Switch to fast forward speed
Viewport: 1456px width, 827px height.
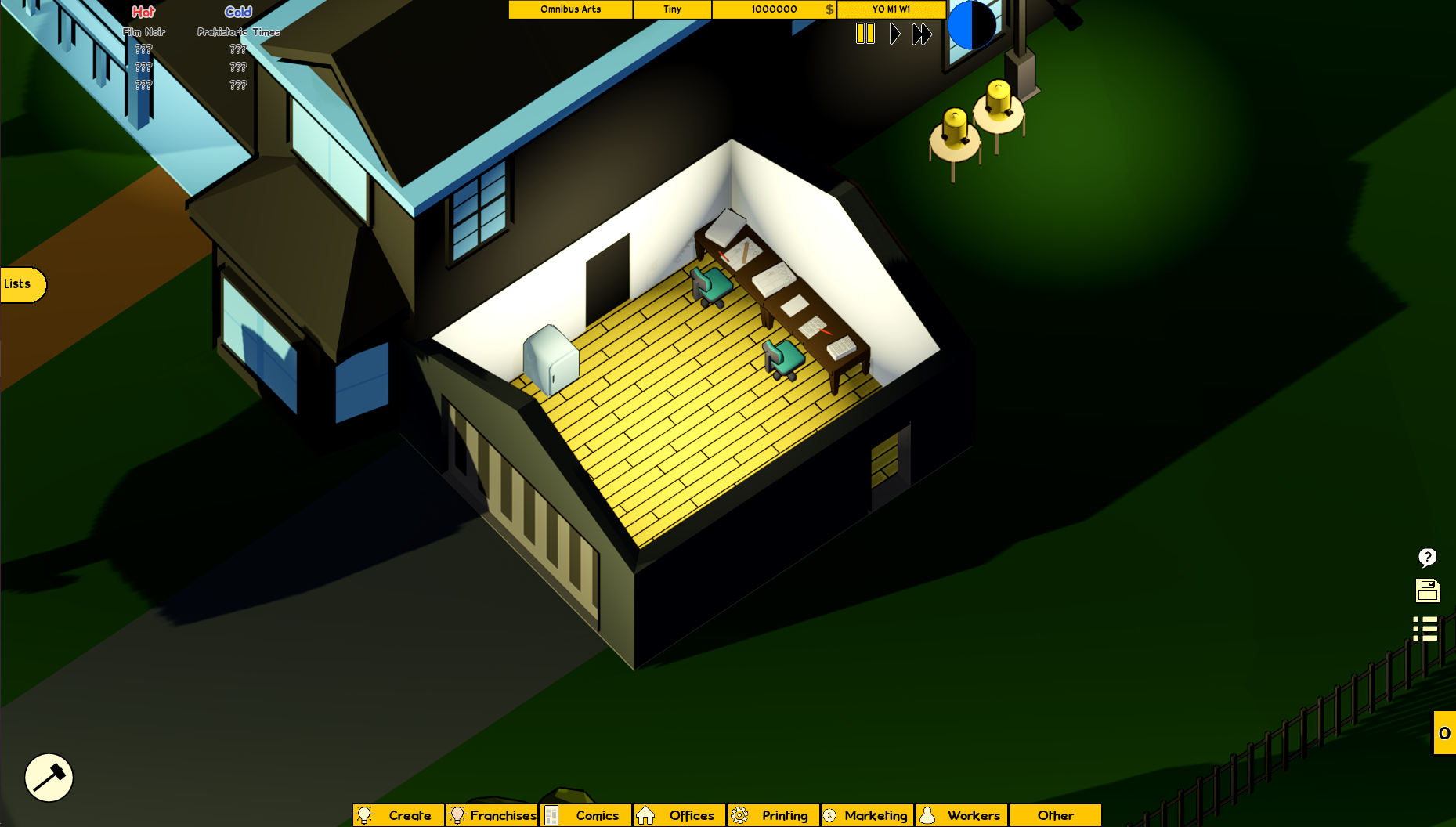(x=922, y=34)
